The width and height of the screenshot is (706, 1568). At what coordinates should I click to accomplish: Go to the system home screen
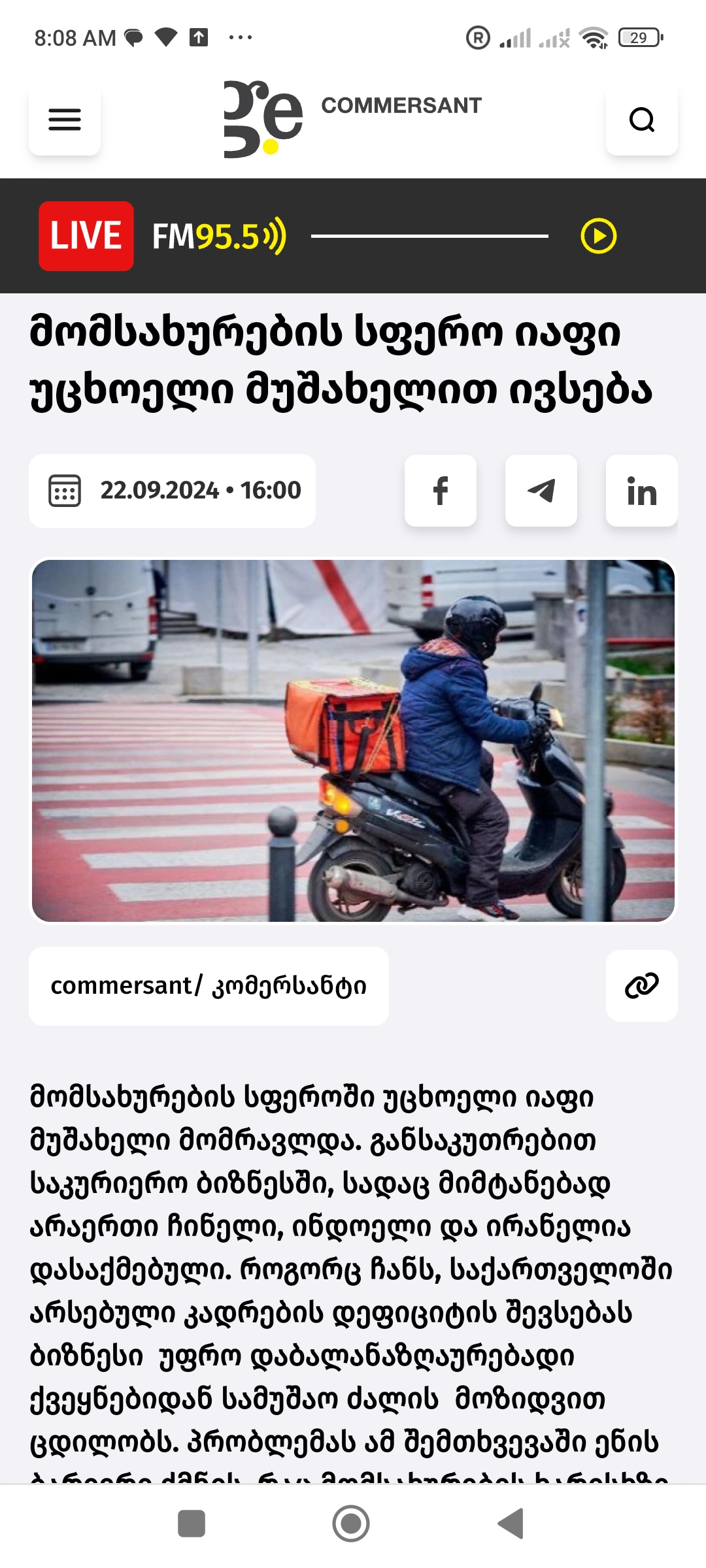pos(351,1524)
